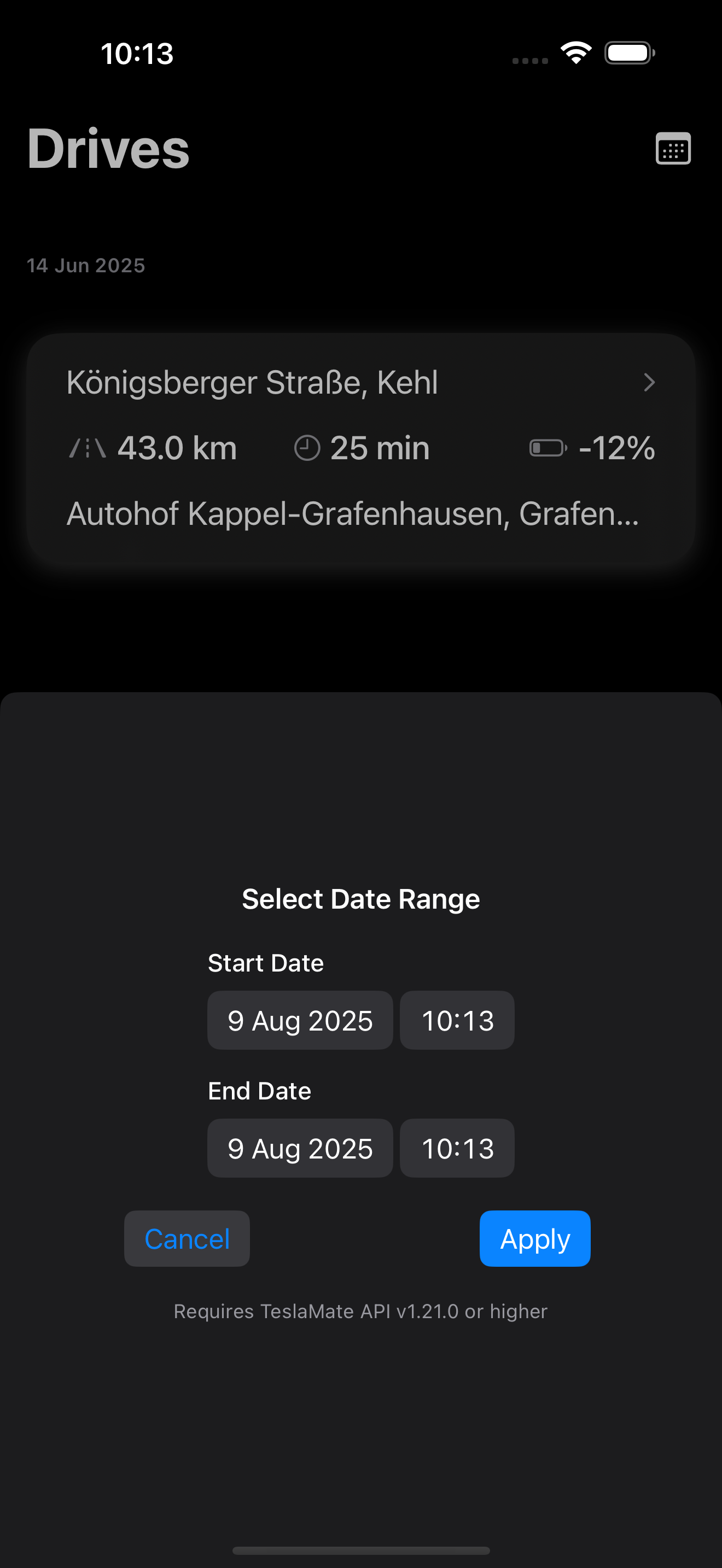Apply the selected date range
722x1568 pixels.
[534, 1238]
